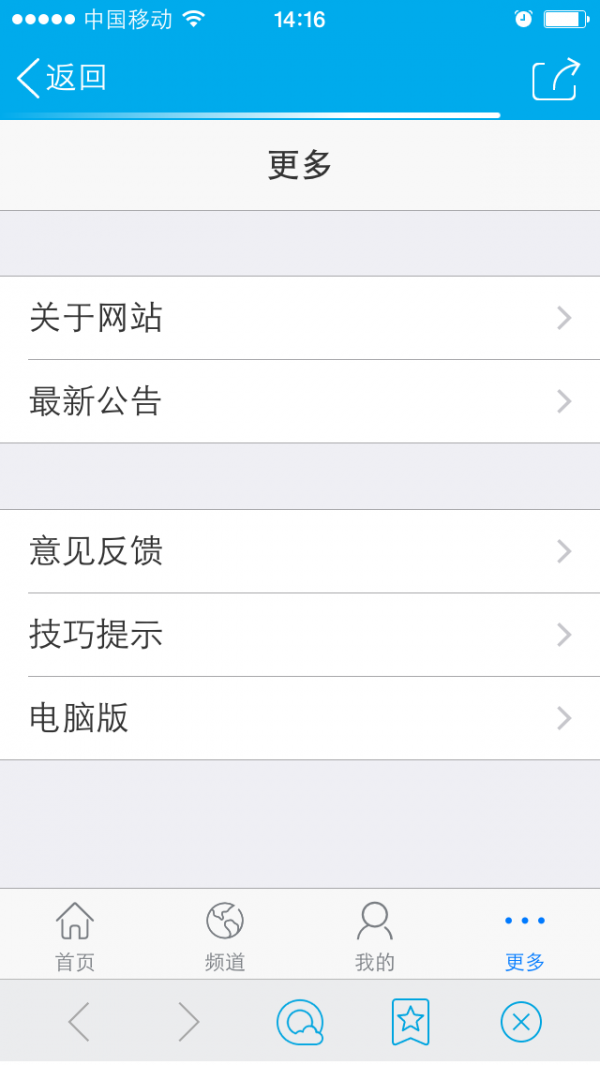Go back with the 返回 button

62,78
